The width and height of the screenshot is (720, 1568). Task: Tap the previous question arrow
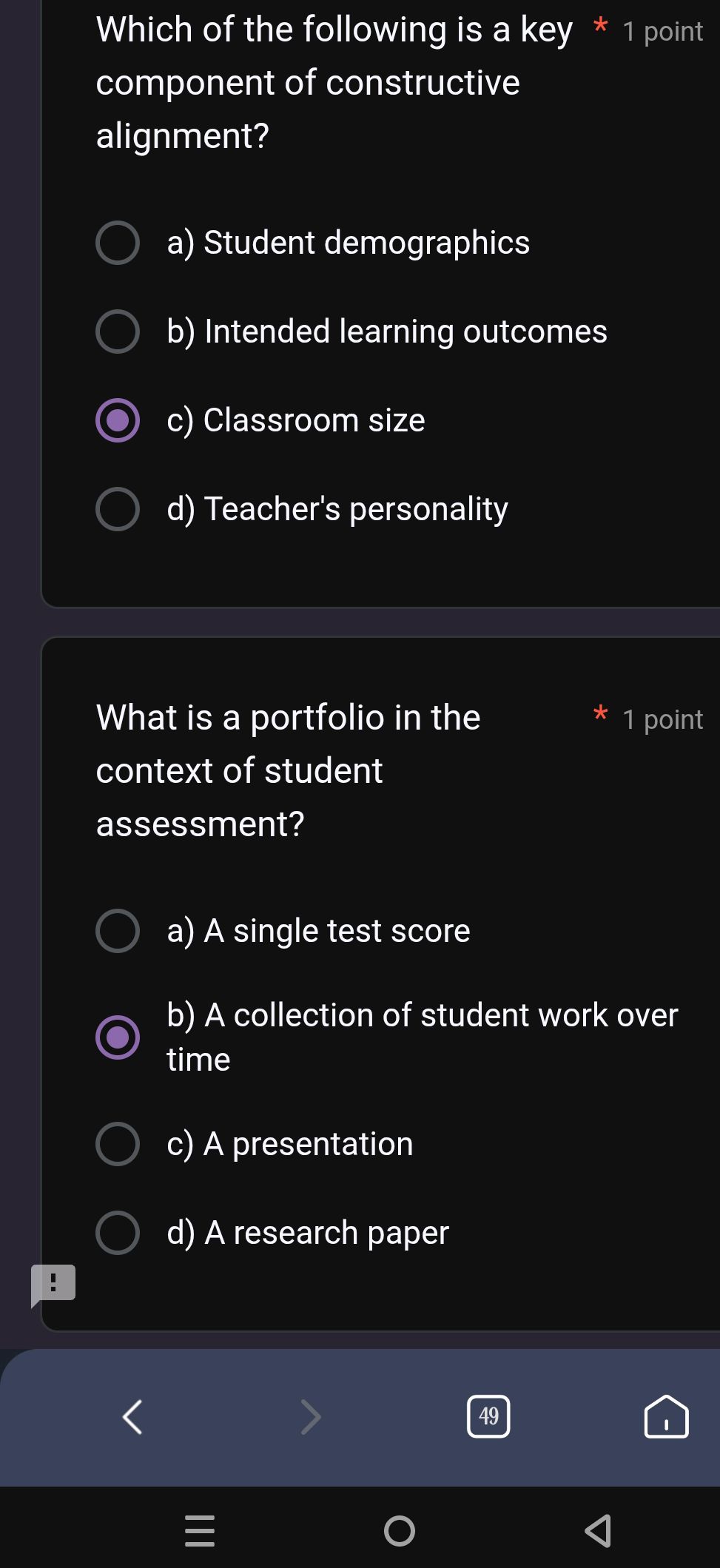coord(132,1416)
